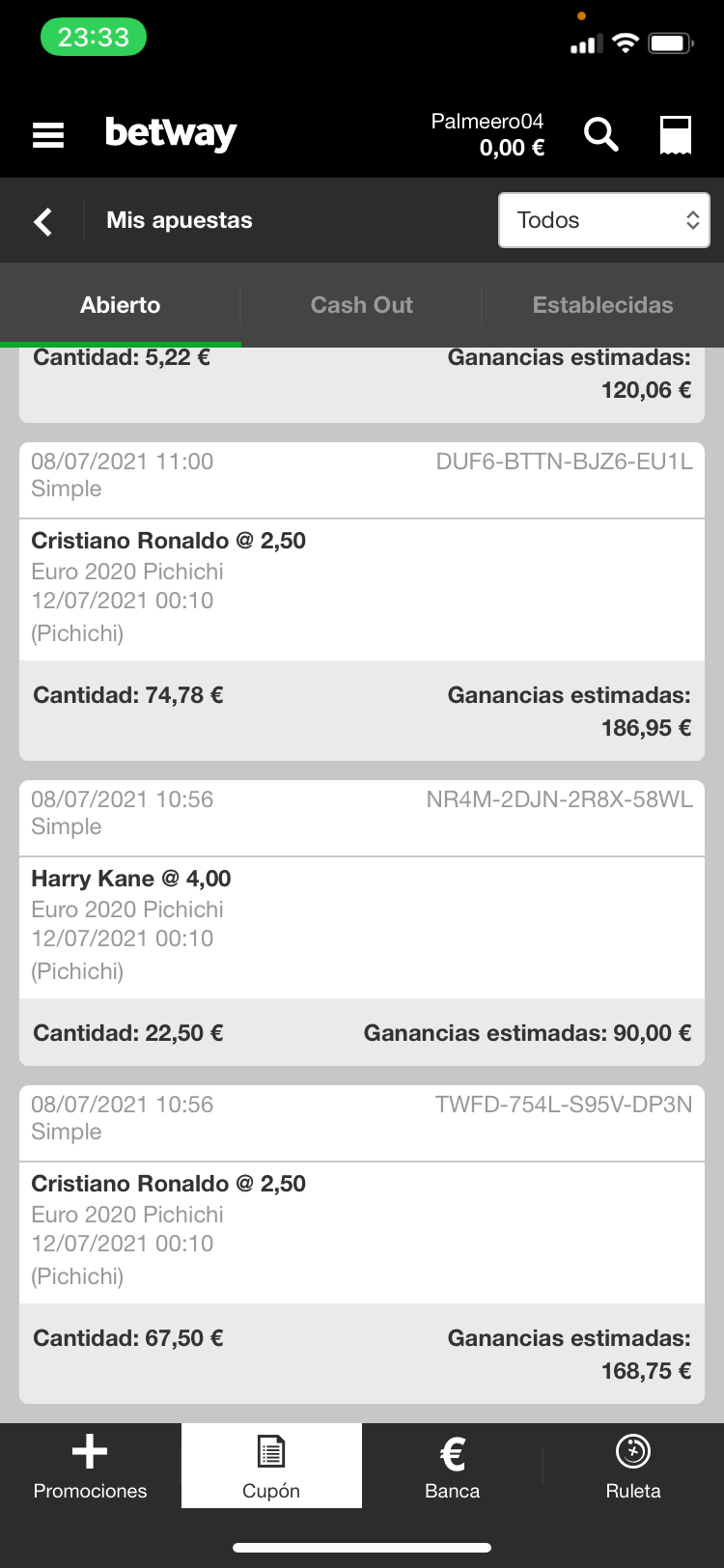Open the hamburger menu
The image size is (724, 1568).
(48, 135)
